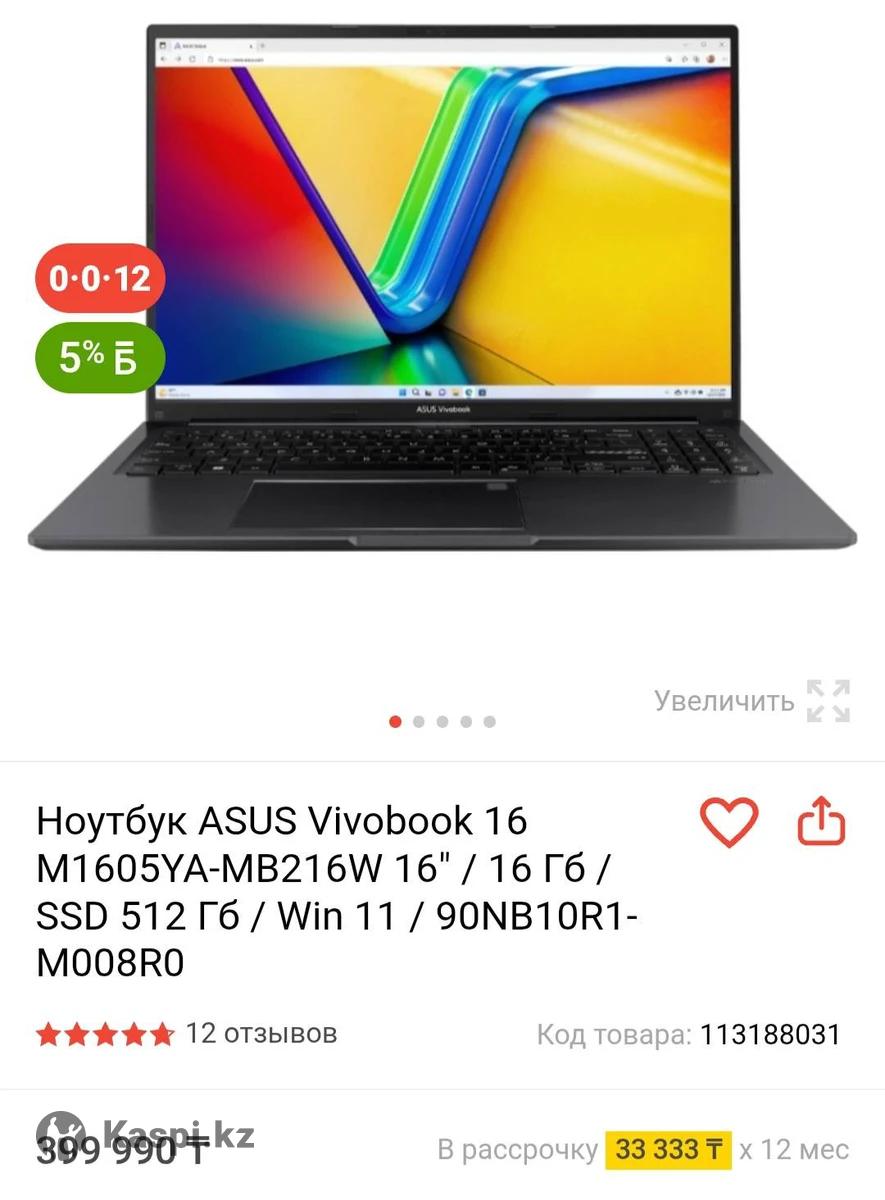Add the ASUS Vivobook to favorites

coord(728,823)
